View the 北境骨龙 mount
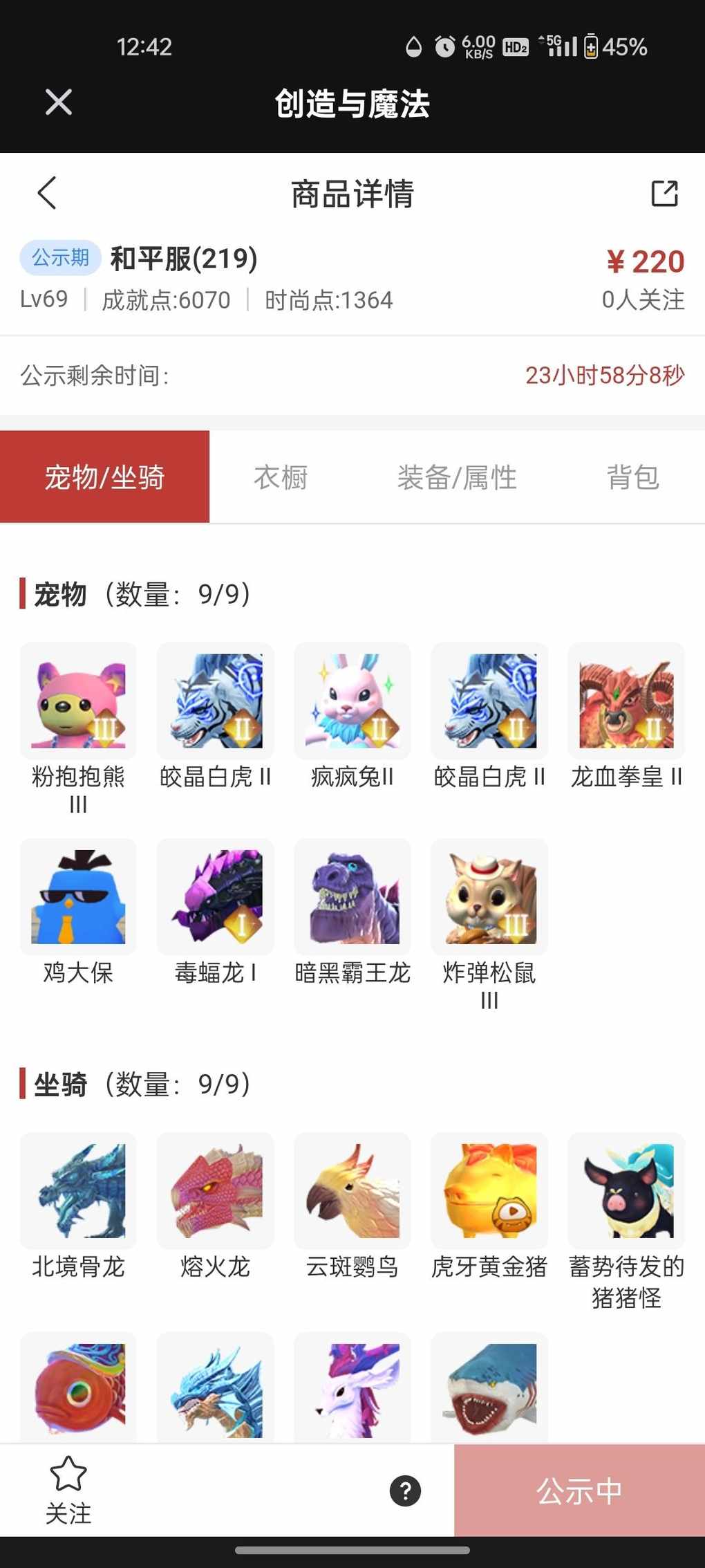Screen dimensions: 705x1568 [x=78, y=1191]
